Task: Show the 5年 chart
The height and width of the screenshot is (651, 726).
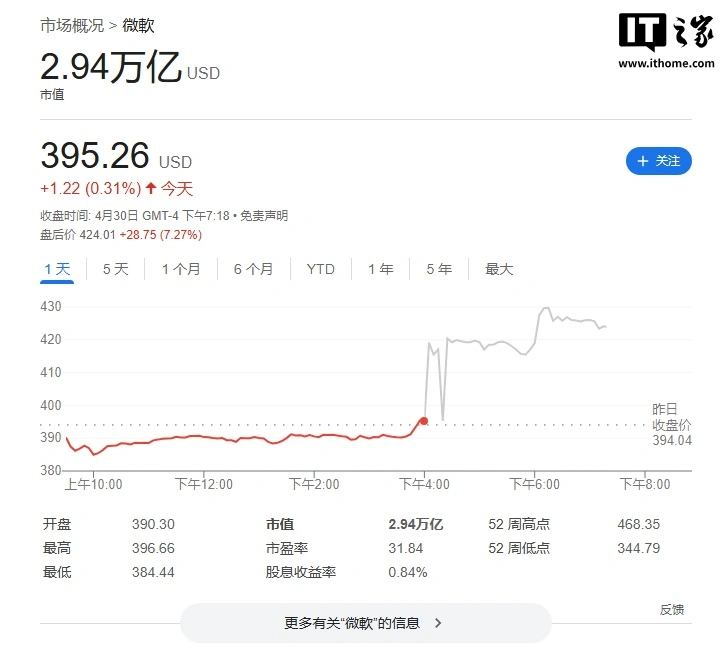Action: 438,269
